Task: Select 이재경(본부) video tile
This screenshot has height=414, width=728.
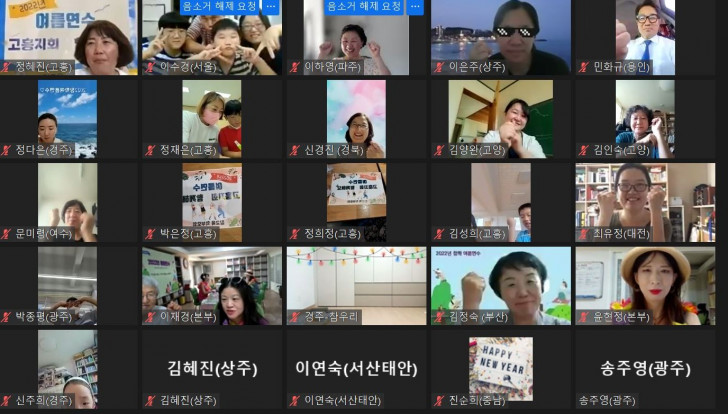Action: tap(212, 285)
